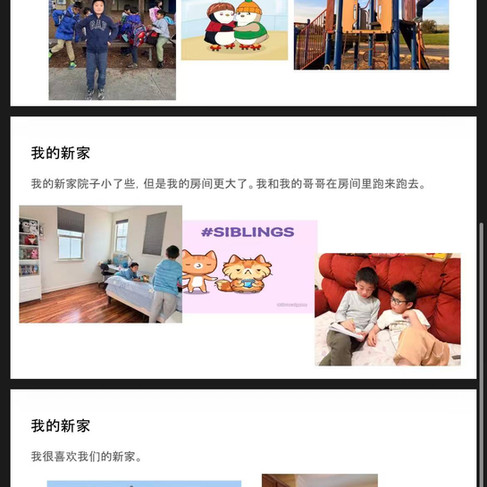Image resolution: width=487 pixels, height=487 pixels.
Task: Tap the vertical scrollbar on the right edge
Action: [x=481, y=355]
